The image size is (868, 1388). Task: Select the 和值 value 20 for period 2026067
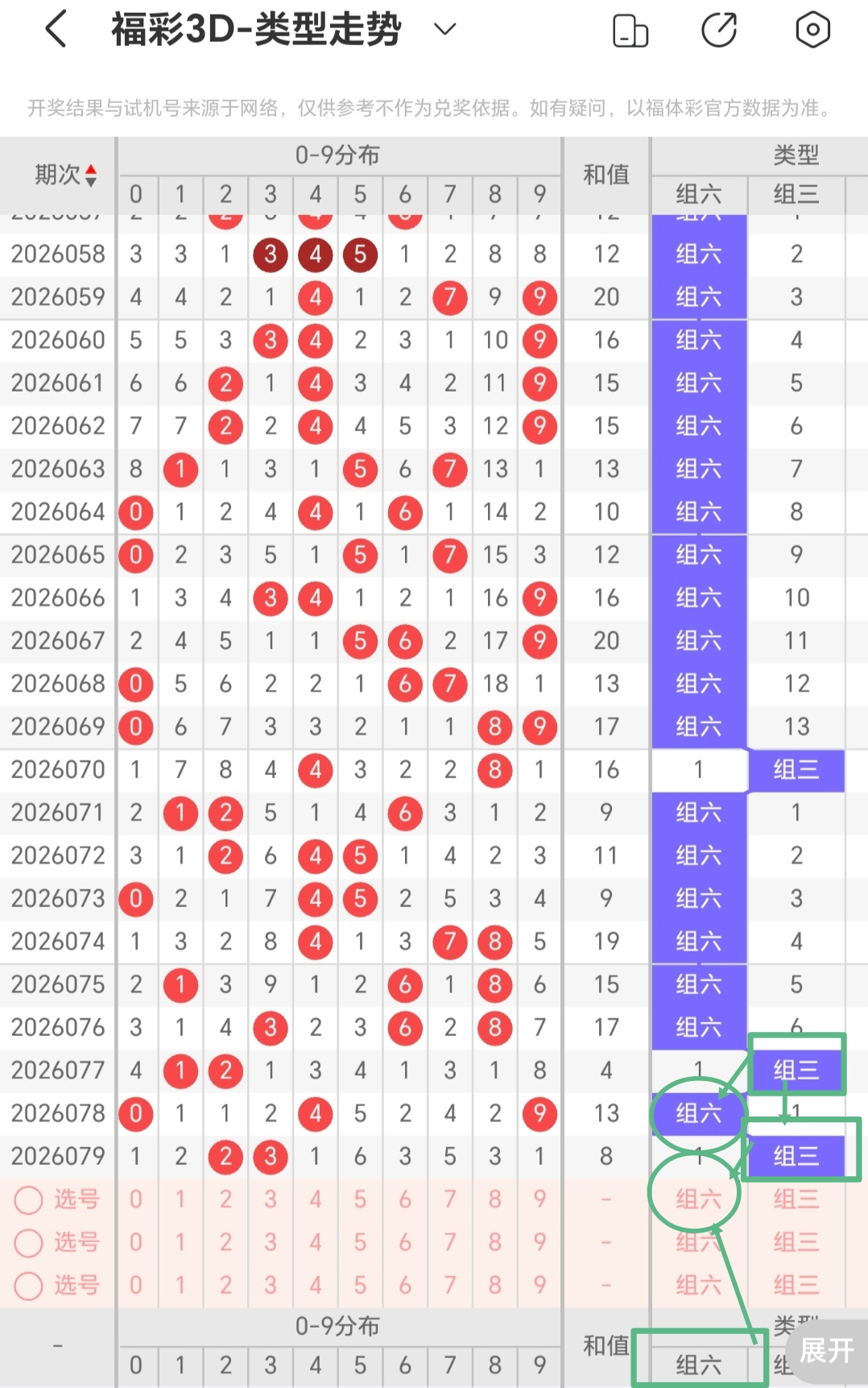[606, 640]
